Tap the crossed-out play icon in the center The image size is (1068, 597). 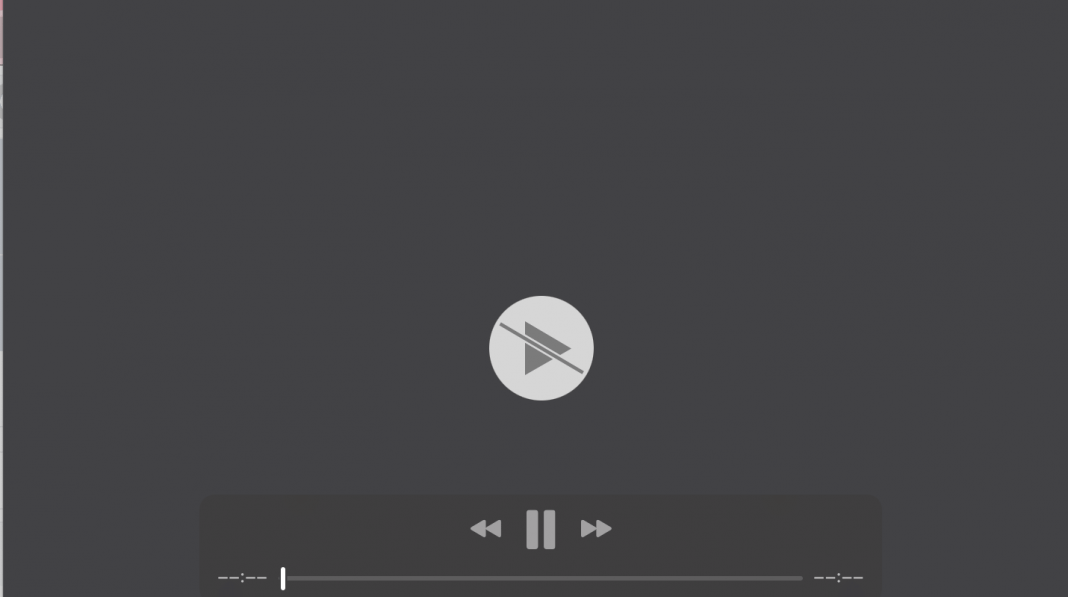coord(541,348)
